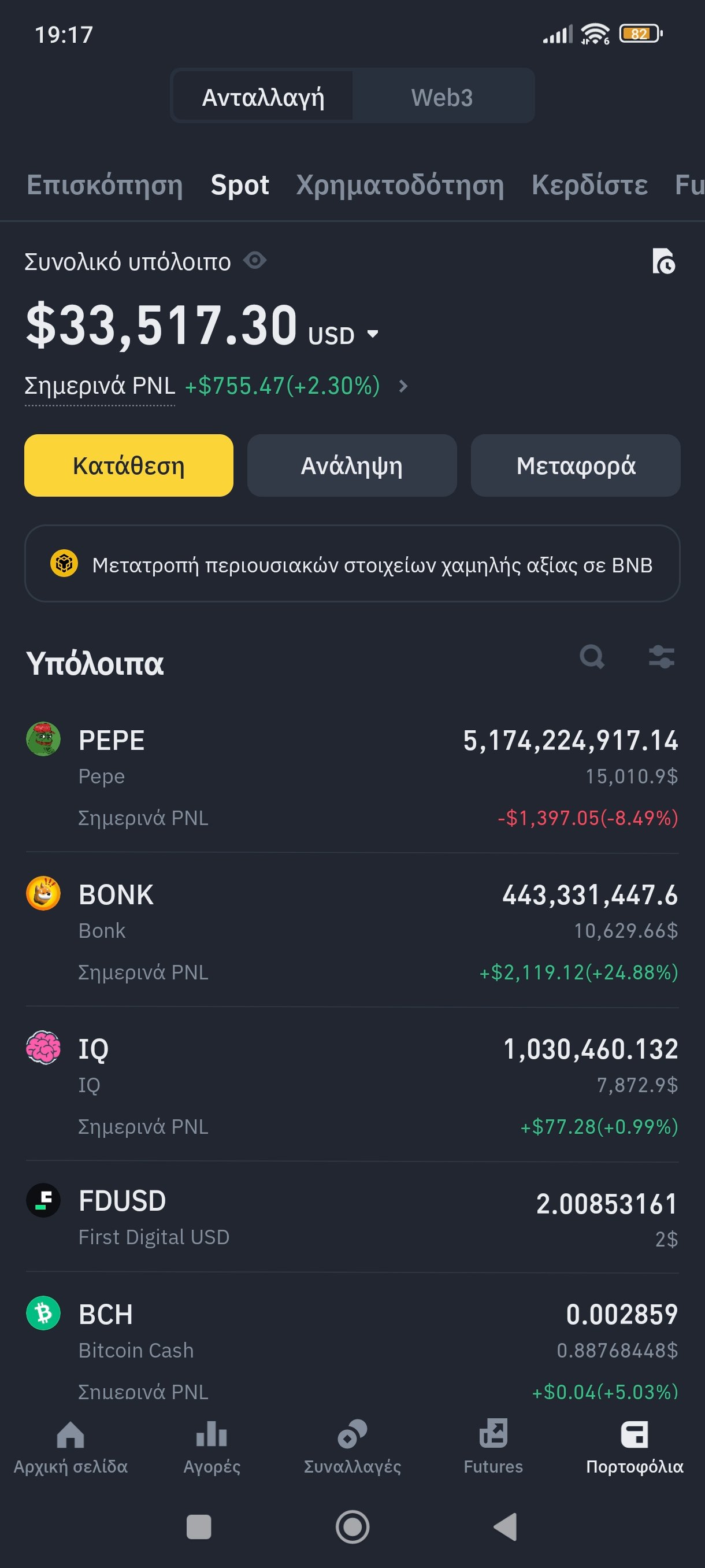Image resolution: width=705 pixels, height=1568 pixels.
Task: Tap the yellow Κατάθεση button
Action: click(x=128, y=465)
